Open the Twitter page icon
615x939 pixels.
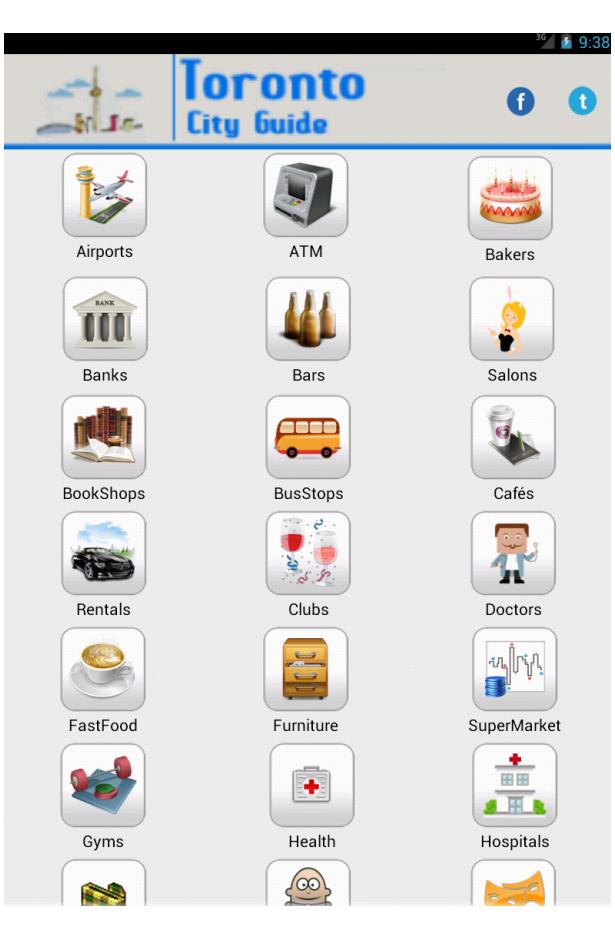tap(582, 100)
